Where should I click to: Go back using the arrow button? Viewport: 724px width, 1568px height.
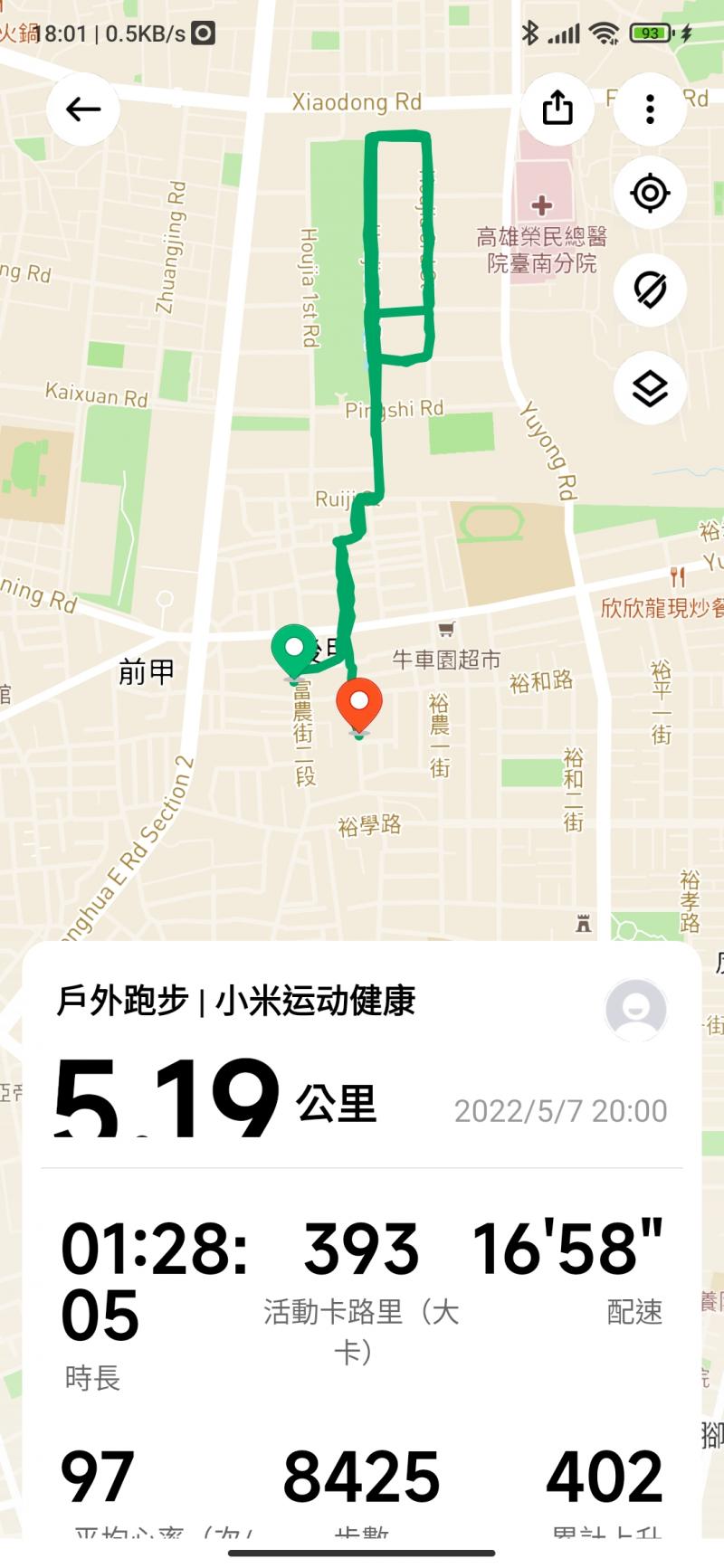83,109
